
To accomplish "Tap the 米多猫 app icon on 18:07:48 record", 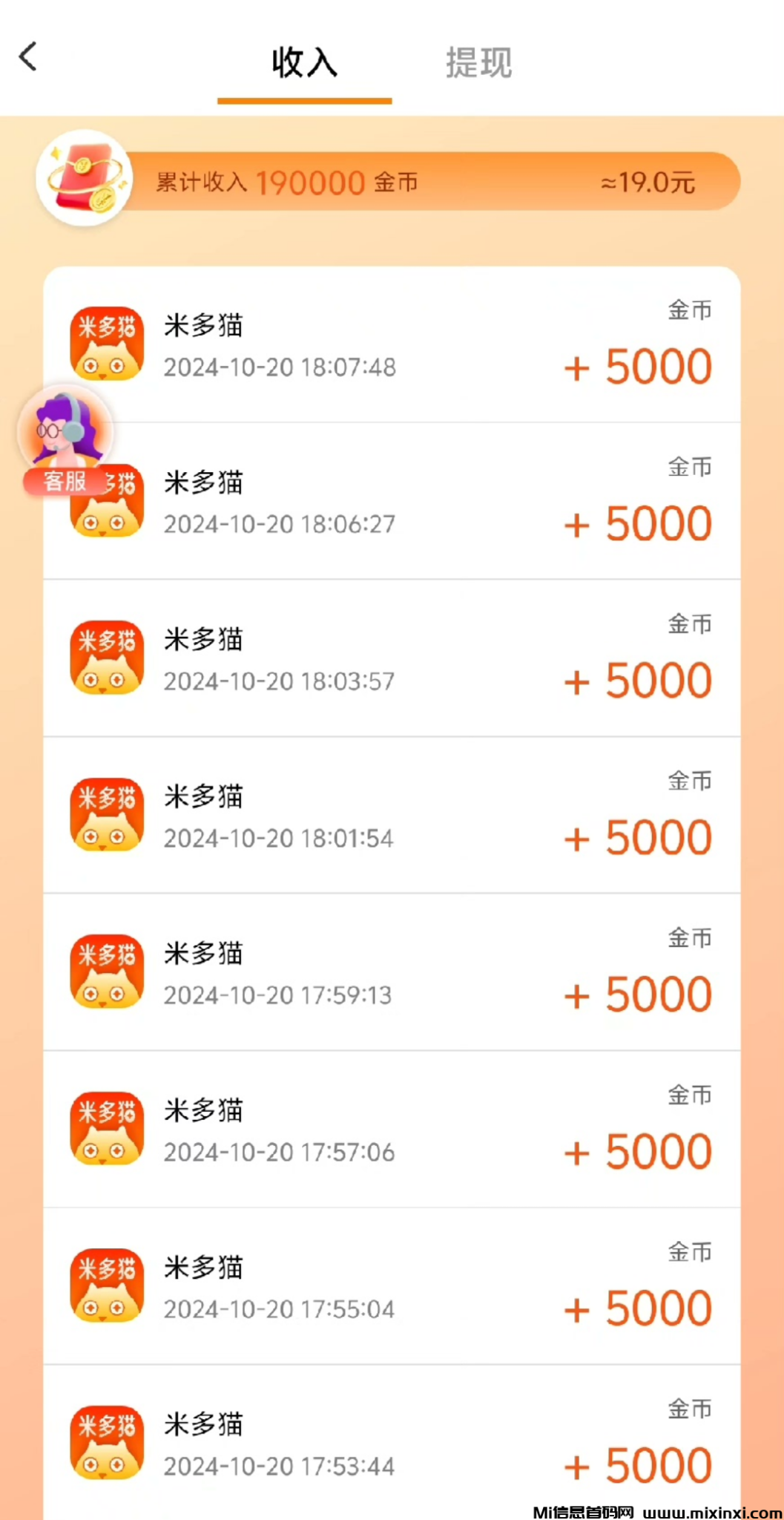I will pos(106,344).
